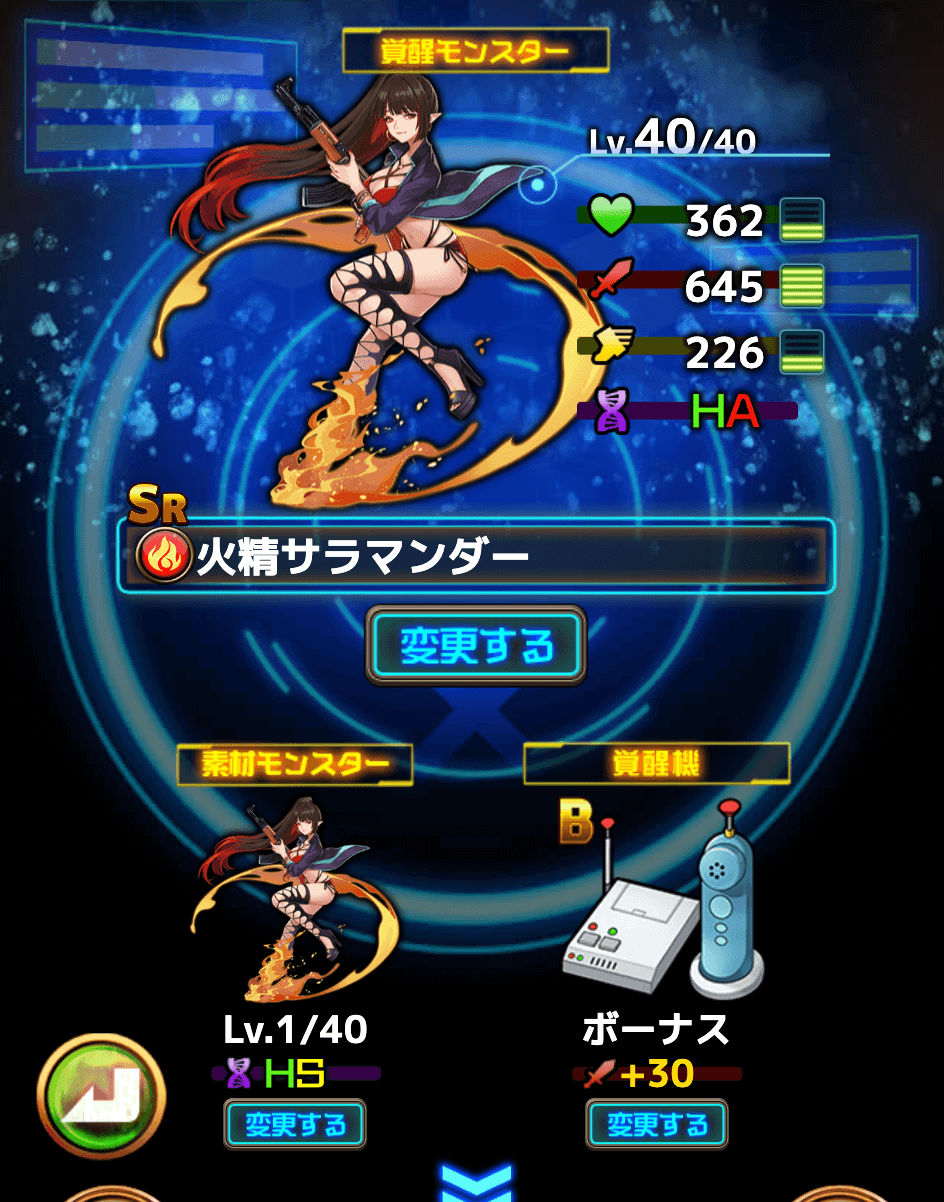The image size is (944, 1202).
Task: Expand the blue down chevron
Action: point(476,1184)
